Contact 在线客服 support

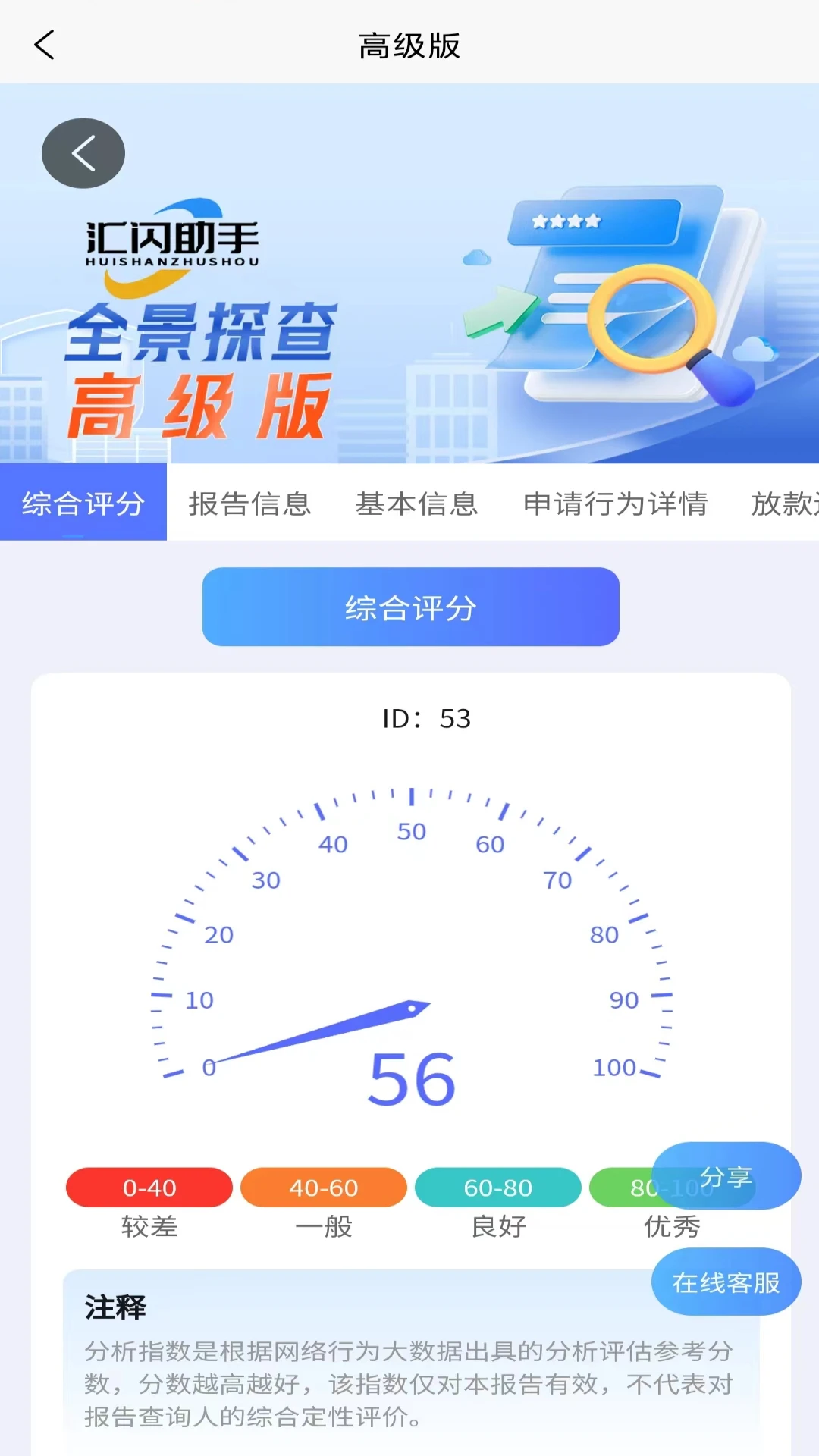726,1282
